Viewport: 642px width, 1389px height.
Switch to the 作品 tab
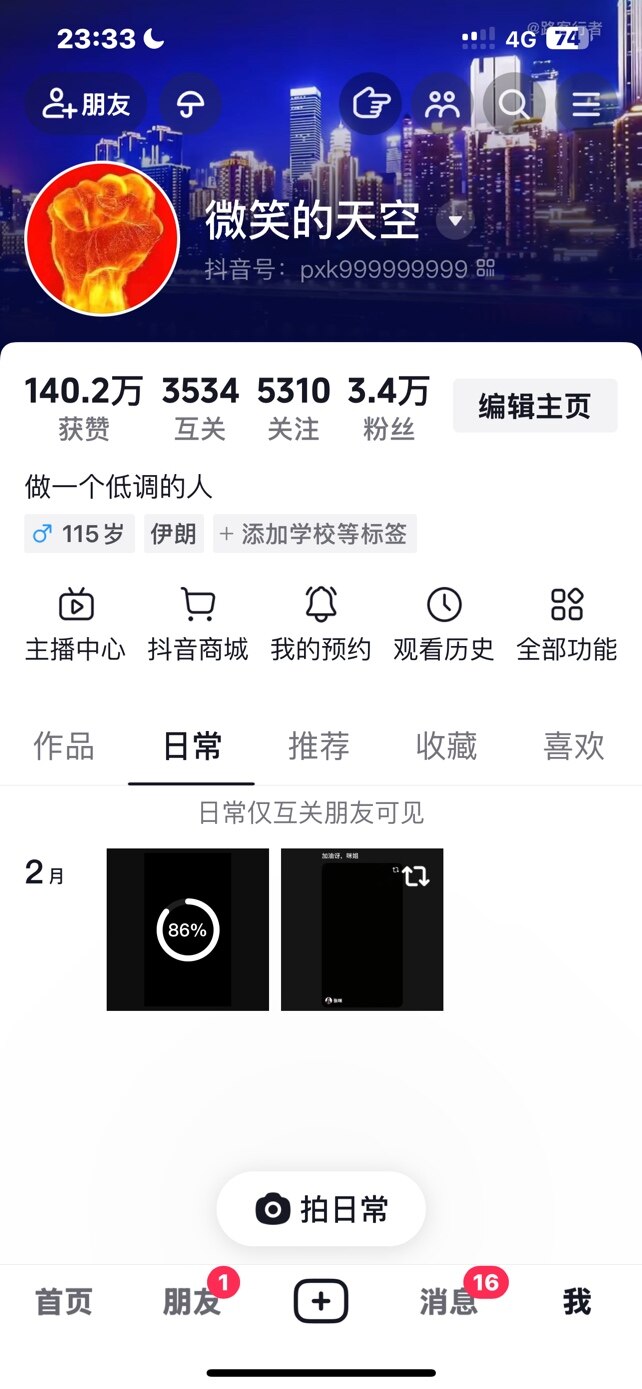(x=64, y=746)
